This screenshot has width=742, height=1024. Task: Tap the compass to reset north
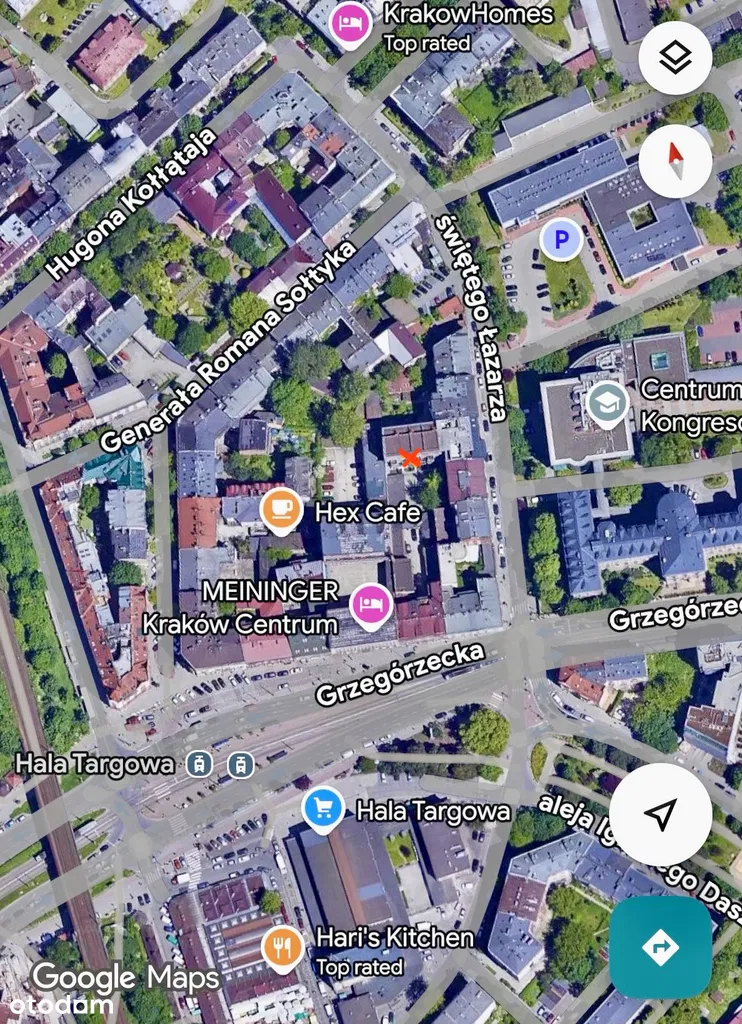(x=675, y=160)
